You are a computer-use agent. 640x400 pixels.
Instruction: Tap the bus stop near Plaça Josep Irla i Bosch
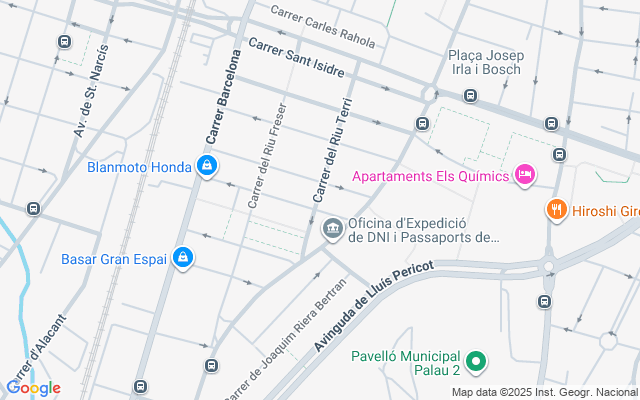tap(470, 96)
